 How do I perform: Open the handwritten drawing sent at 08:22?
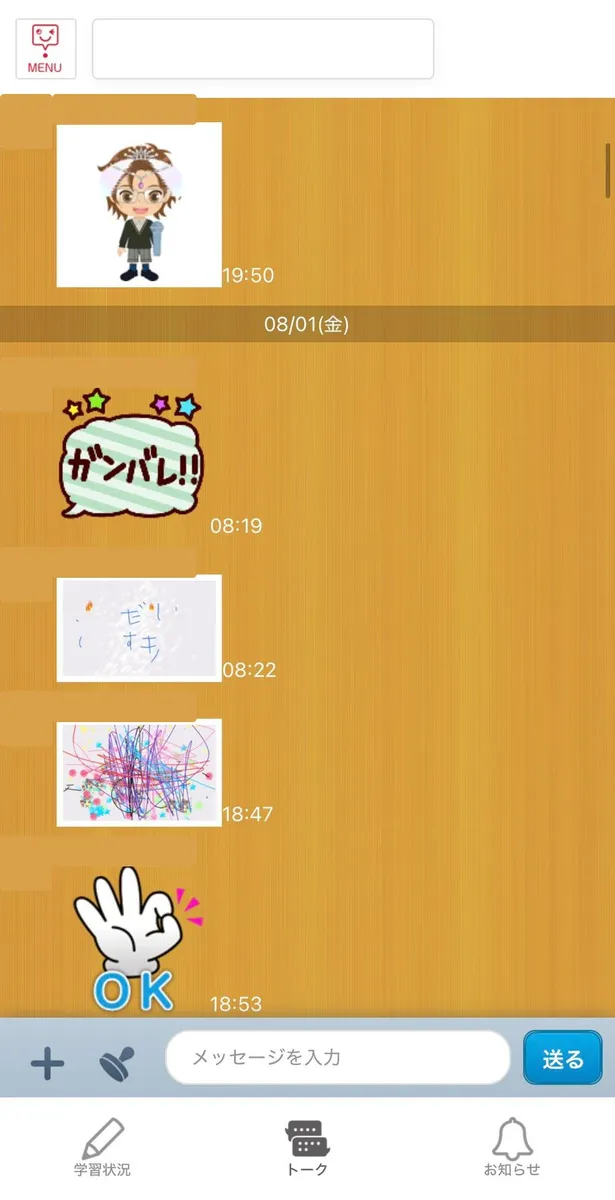(139, 629)
